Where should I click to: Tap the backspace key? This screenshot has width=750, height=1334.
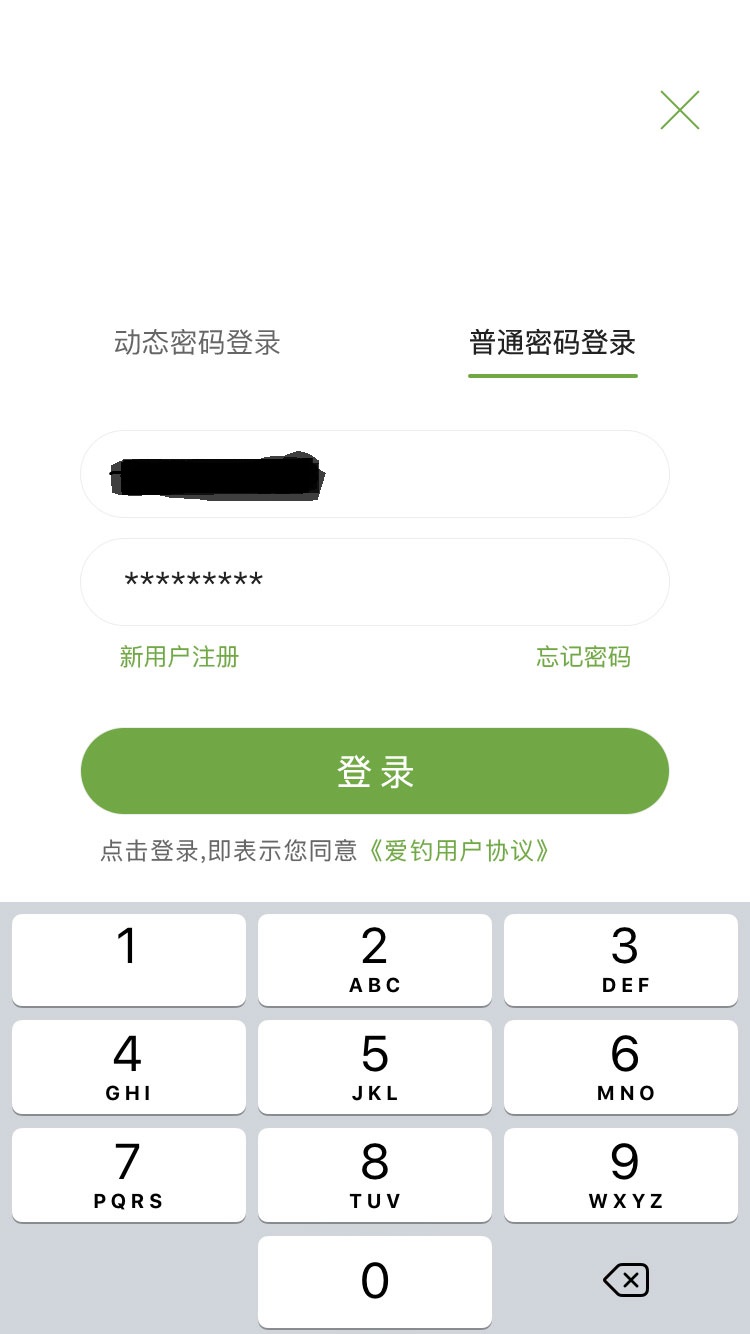pyautogui.click(x=626, y=1280)
